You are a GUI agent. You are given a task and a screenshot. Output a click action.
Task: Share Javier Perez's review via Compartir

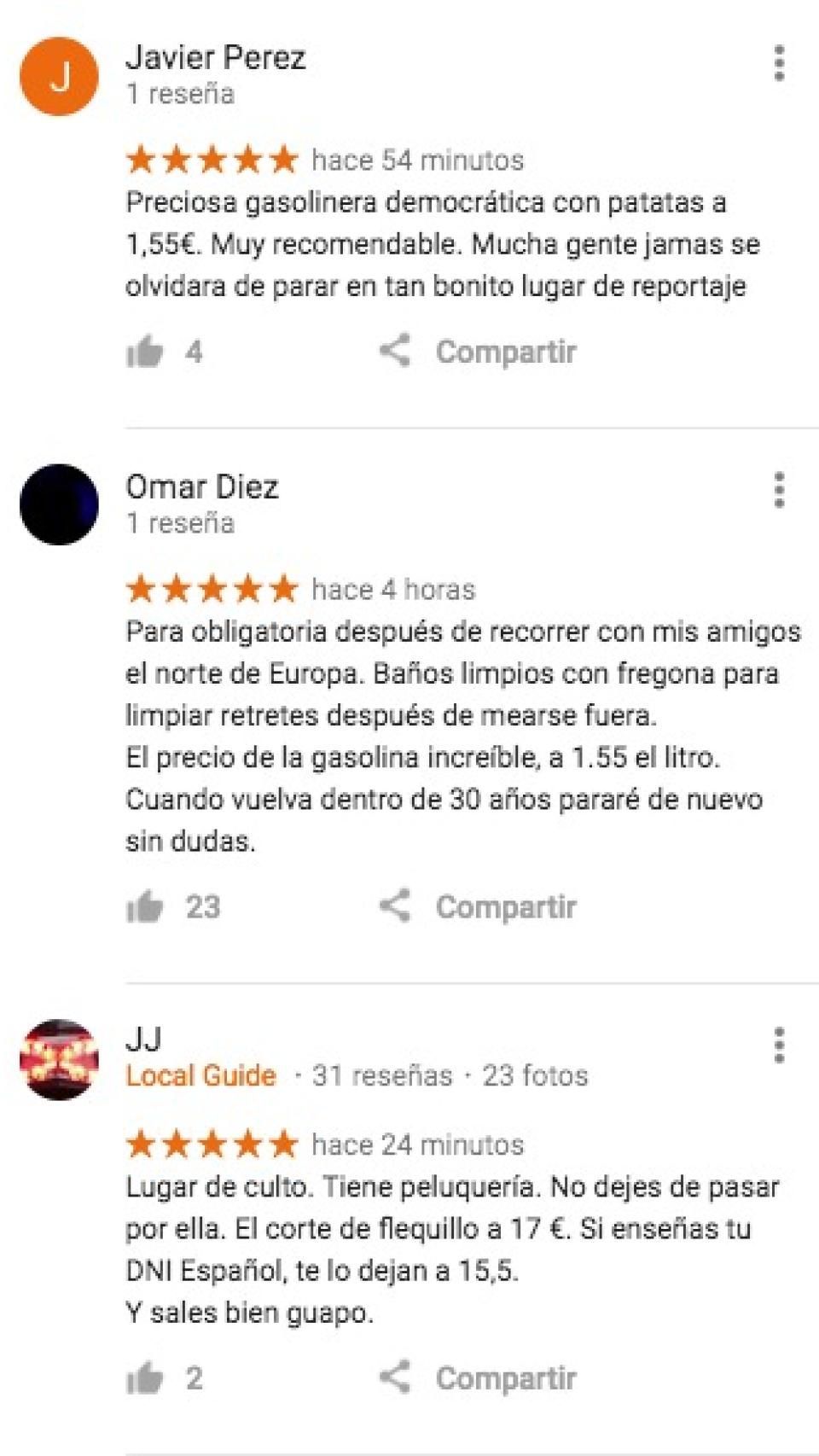(478, 352)
